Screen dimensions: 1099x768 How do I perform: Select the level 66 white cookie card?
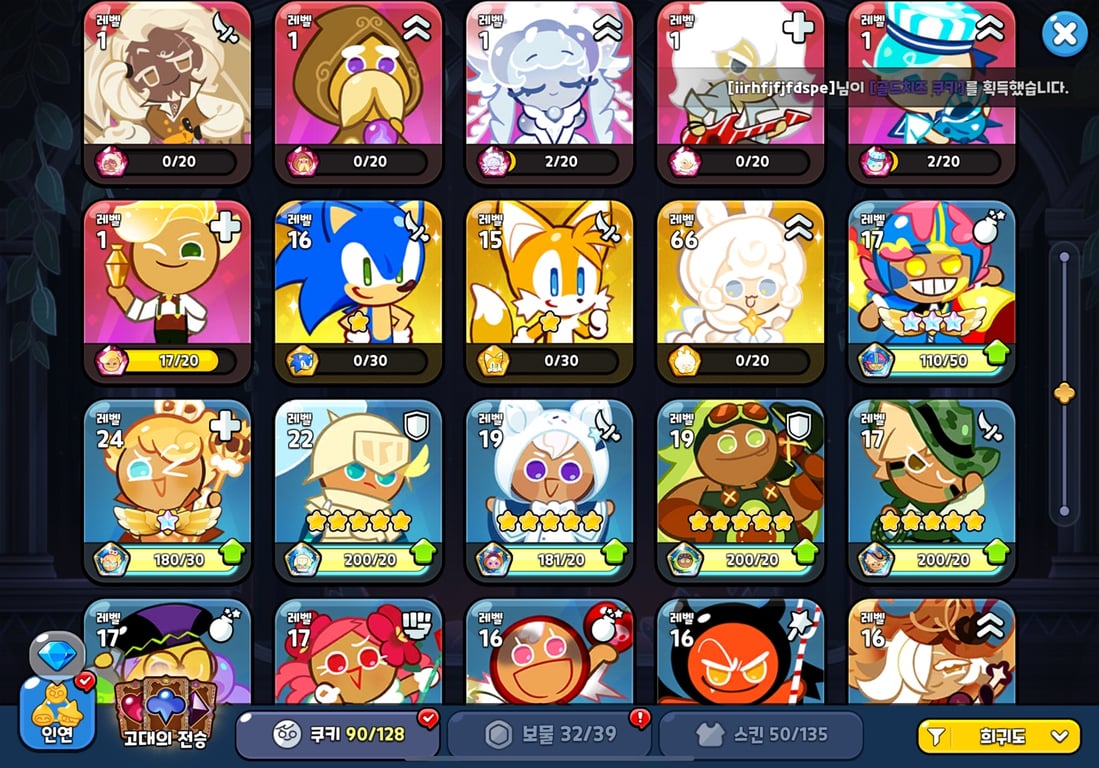pyautogui.click(x=740, y=290)
